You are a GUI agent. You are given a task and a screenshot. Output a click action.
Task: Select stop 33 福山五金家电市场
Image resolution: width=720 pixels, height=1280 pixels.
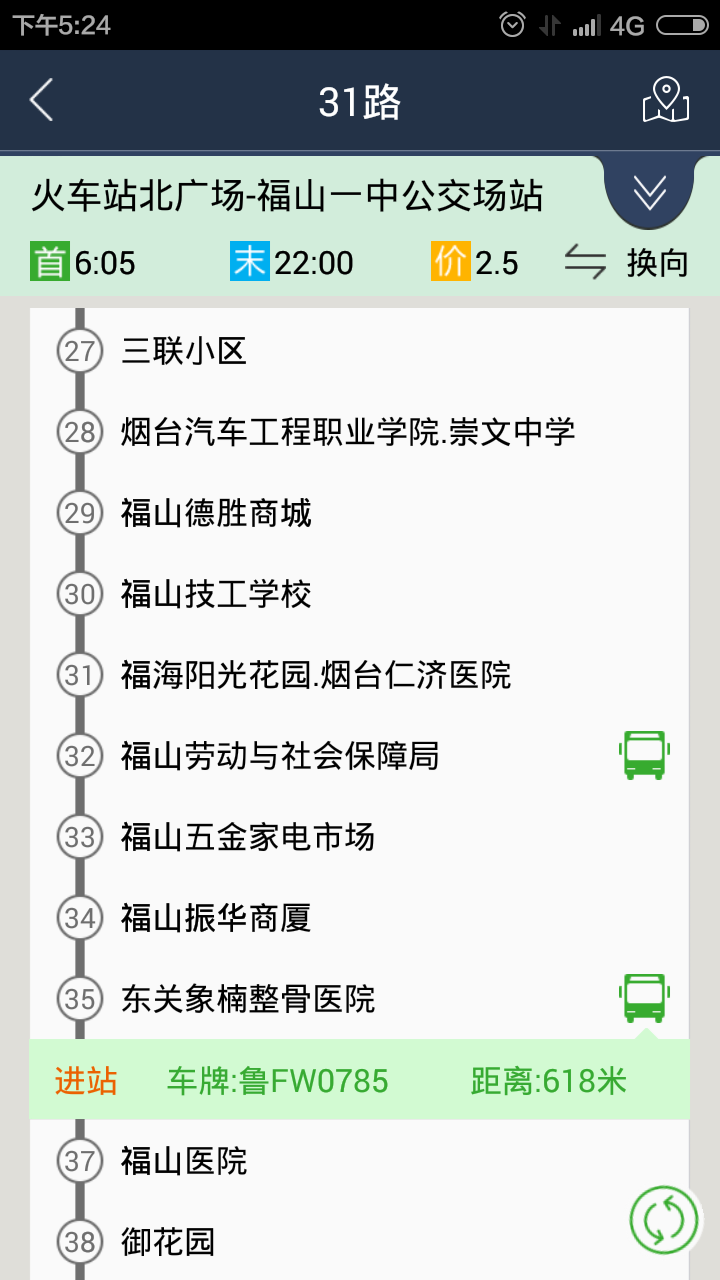(360, 837)
